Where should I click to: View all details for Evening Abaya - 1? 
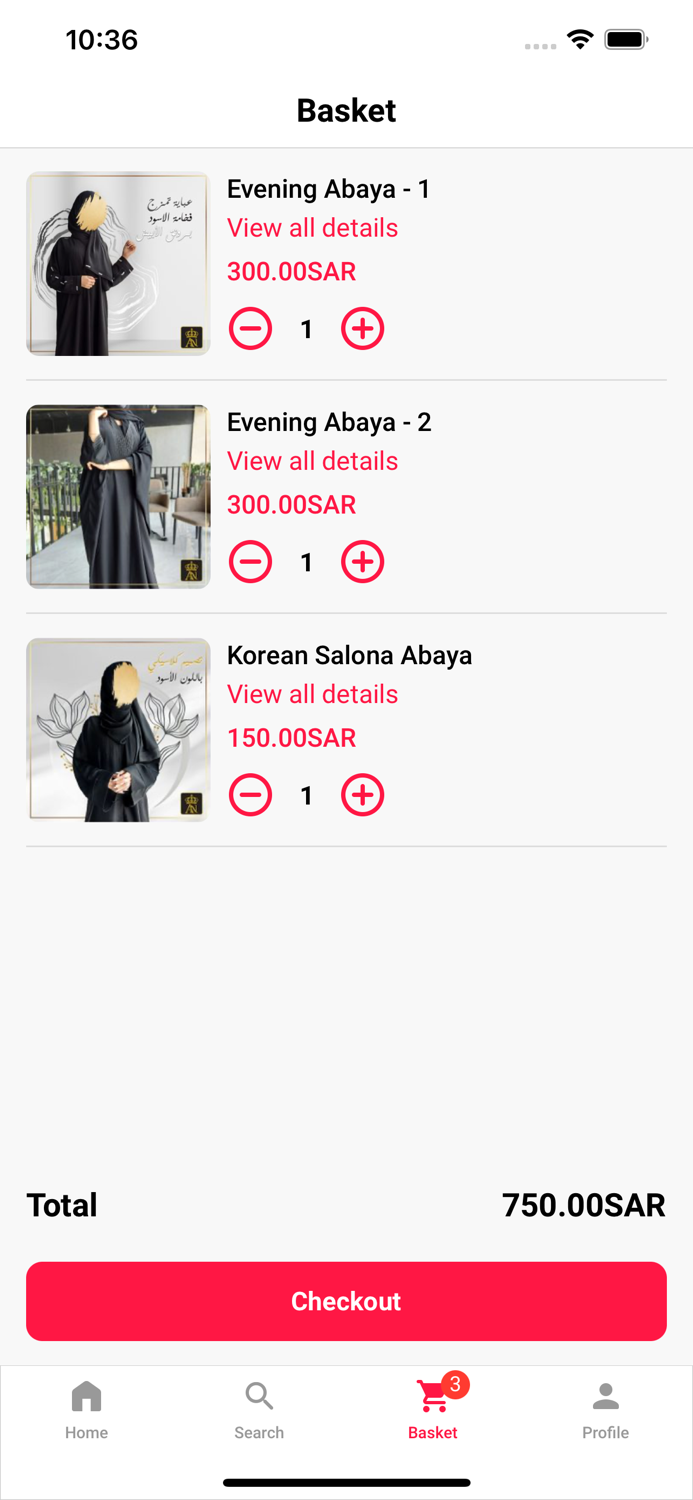[x=312, y=228]
